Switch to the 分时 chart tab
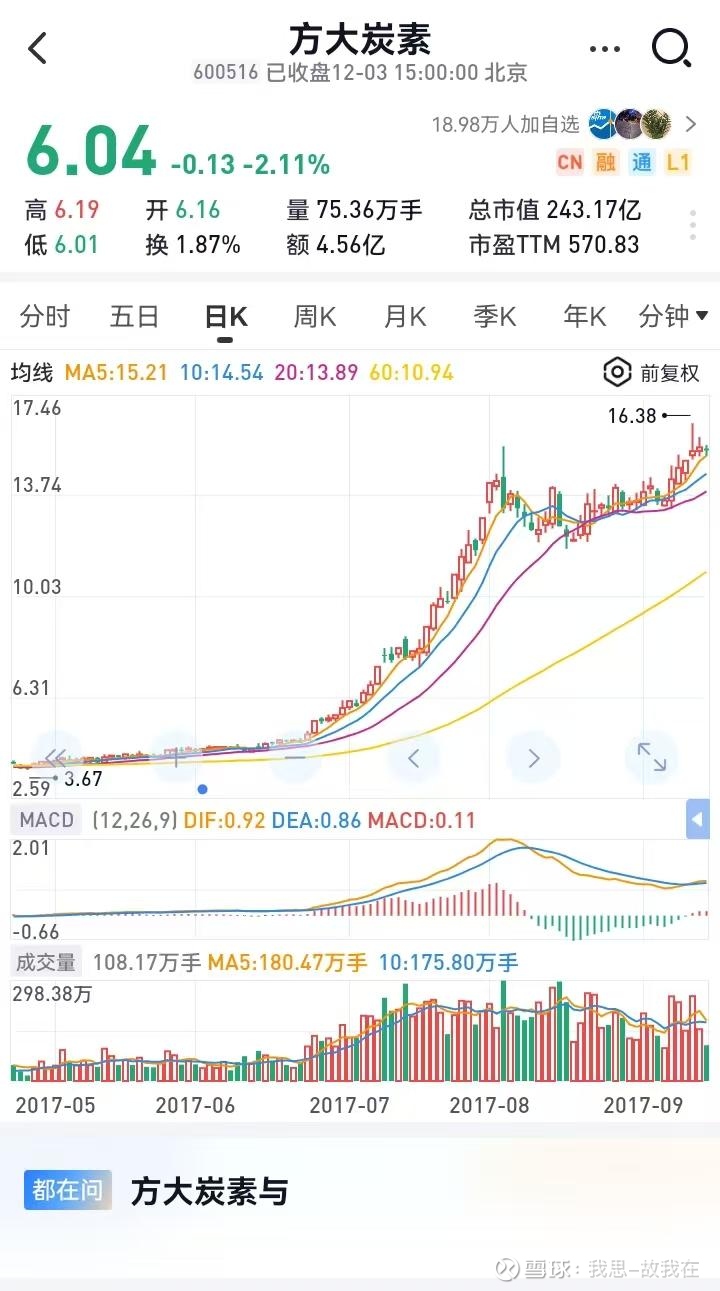The height and width of the screenshot is (1291, 720). tap(45, 317)
